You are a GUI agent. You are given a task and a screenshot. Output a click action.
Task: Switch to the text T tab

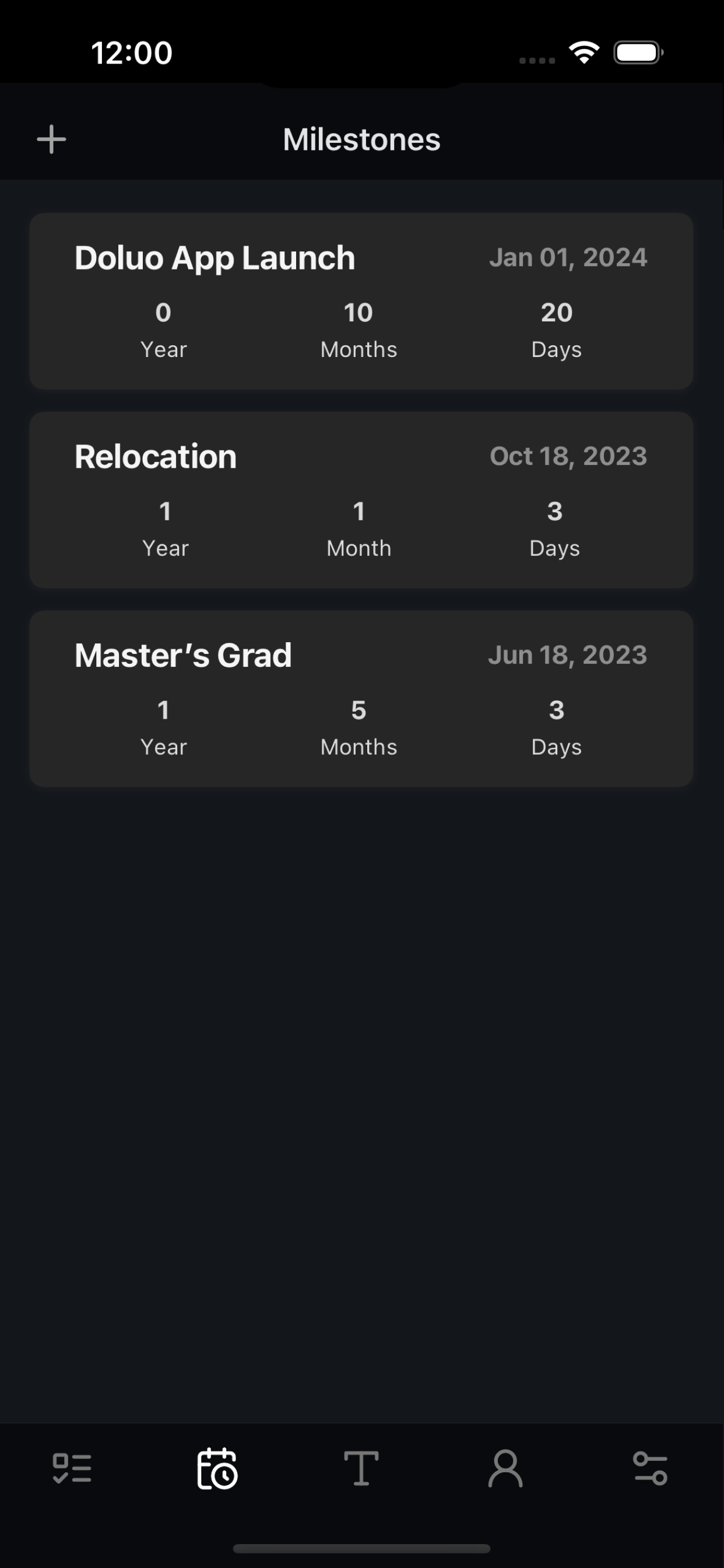coord(361,1469)
